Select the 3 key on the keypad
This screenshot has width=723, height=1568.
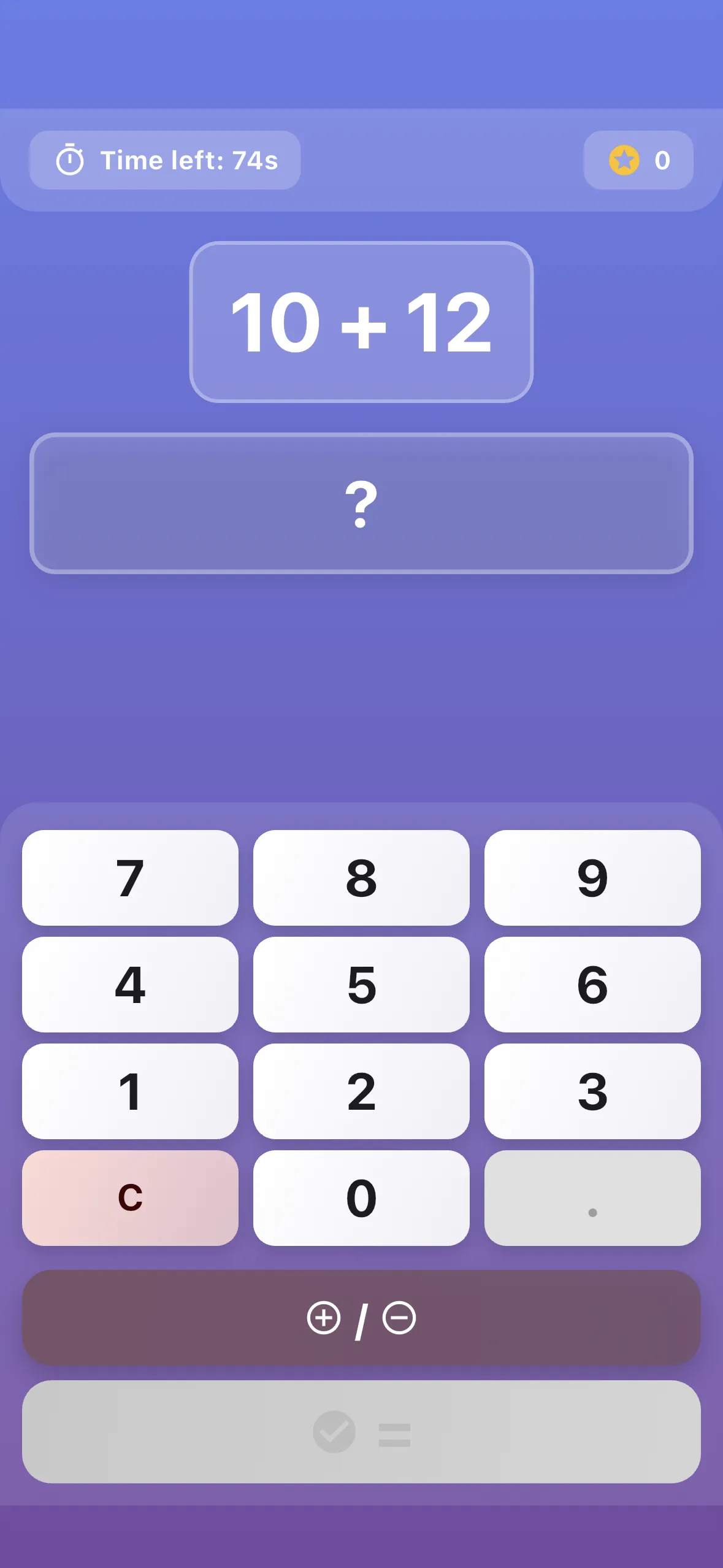point(592,1091)
